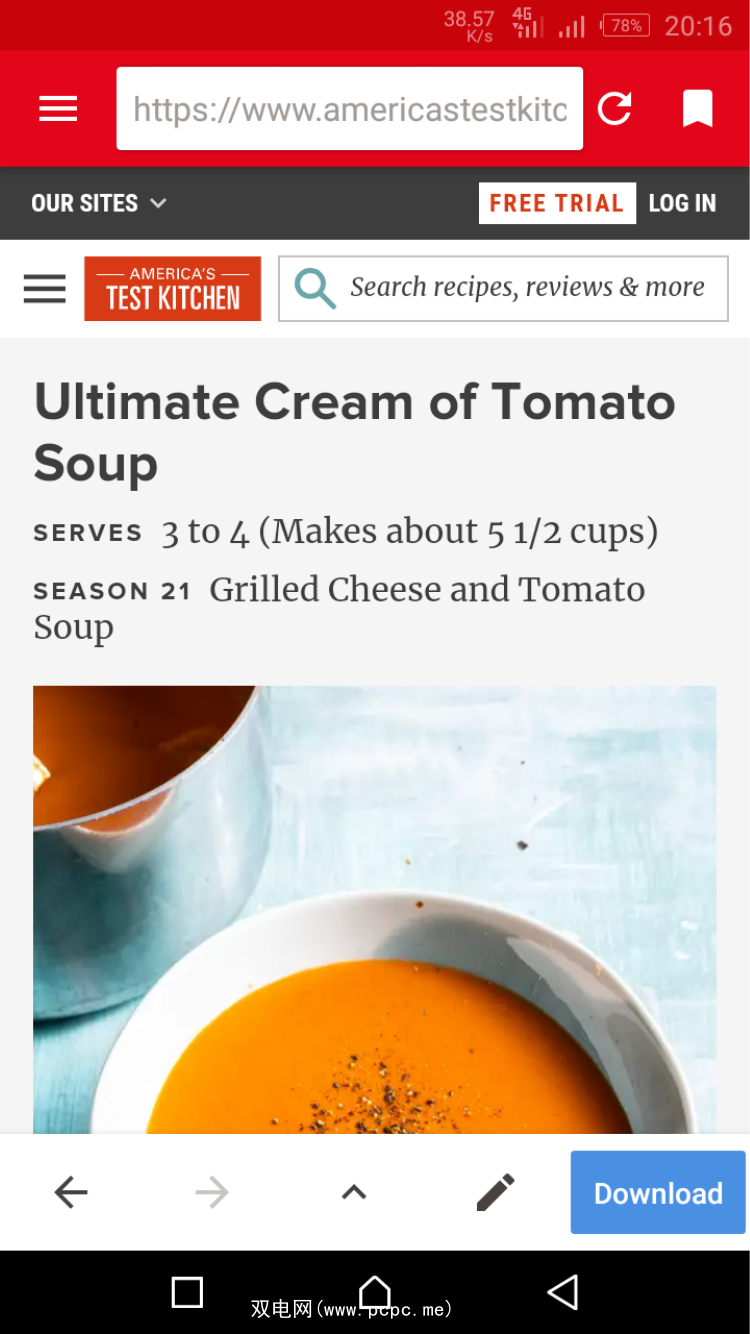
Task: Open the Grilled Cheese and Tomato Soup episode
Action: tap(427, 590)
